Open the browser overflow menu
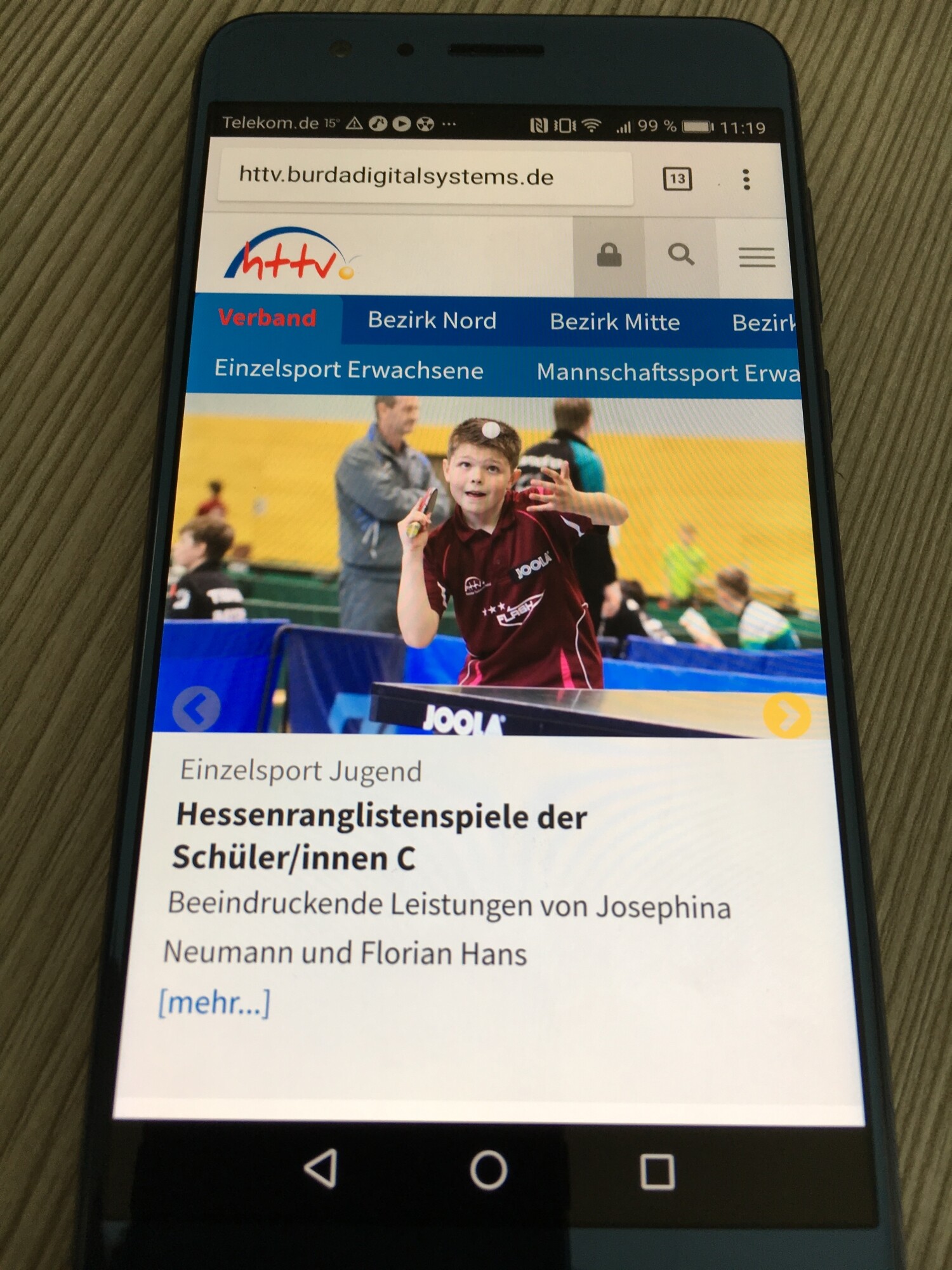 coord(746,180)
